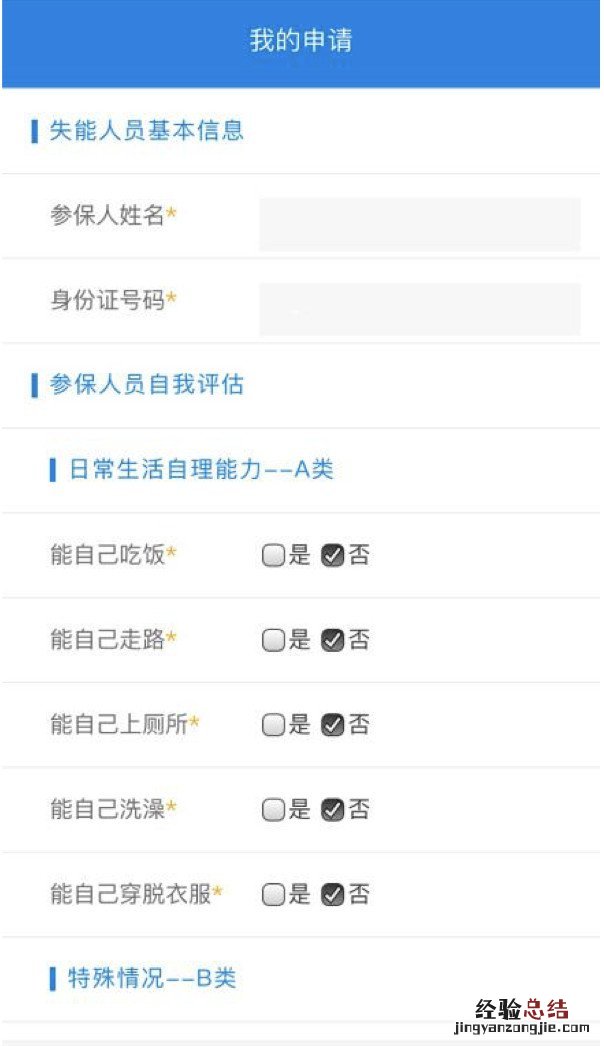
Task: Clear the 否 checkbox for 能自己穿脱衣服
Action: 333,895
